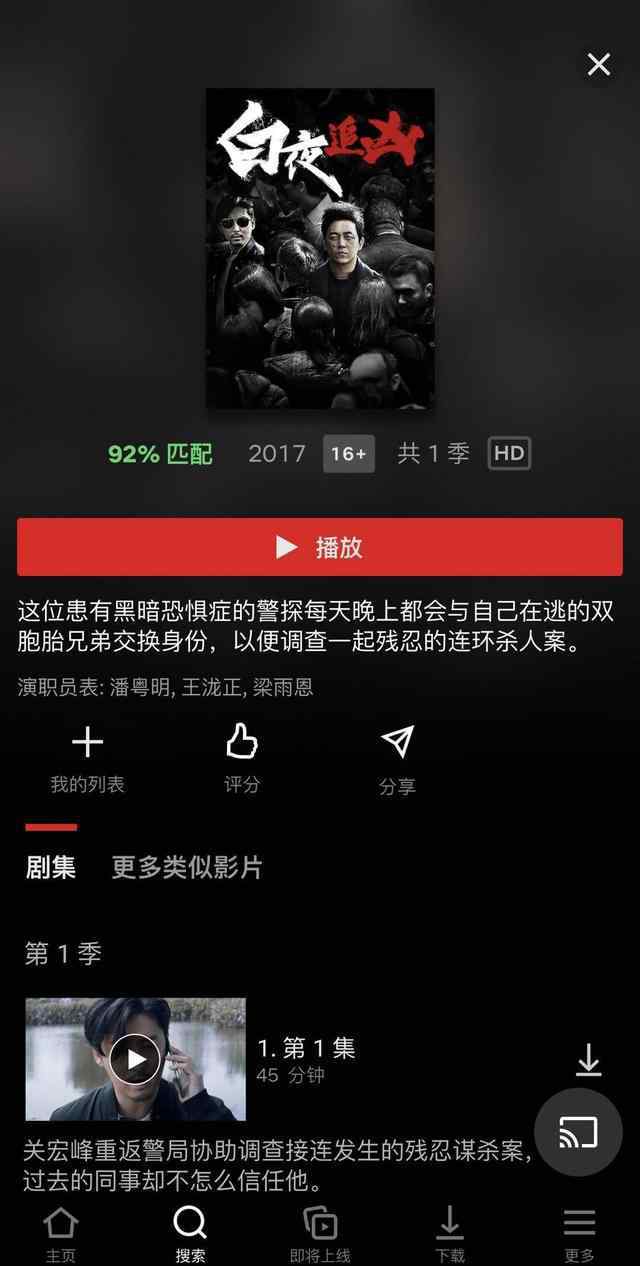This screenshot has height=1266, width=640.
Task: Open the 更多 menu tab
Action: [579, 1234]
